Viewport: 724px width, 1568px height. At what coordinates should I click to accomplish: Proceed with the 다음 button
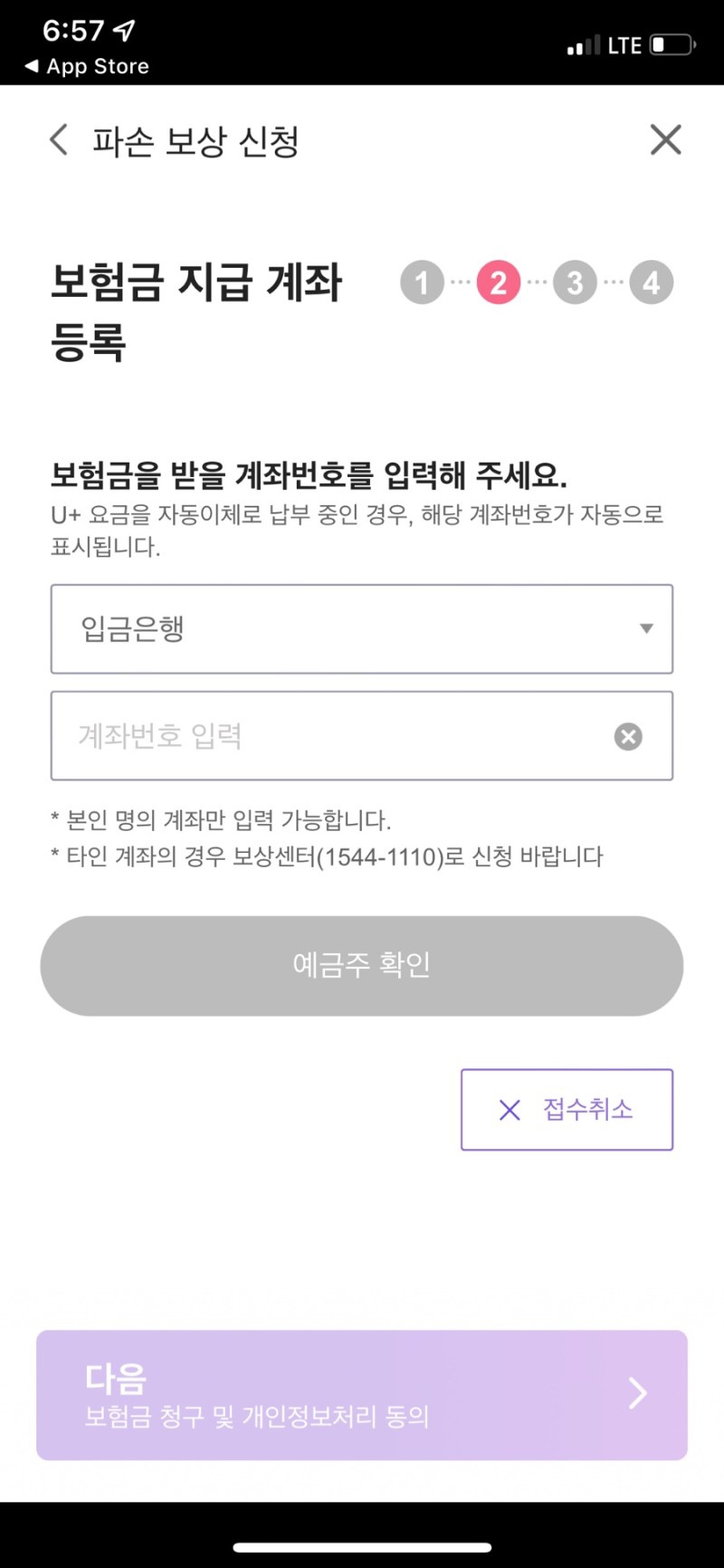click(362, 1394)
